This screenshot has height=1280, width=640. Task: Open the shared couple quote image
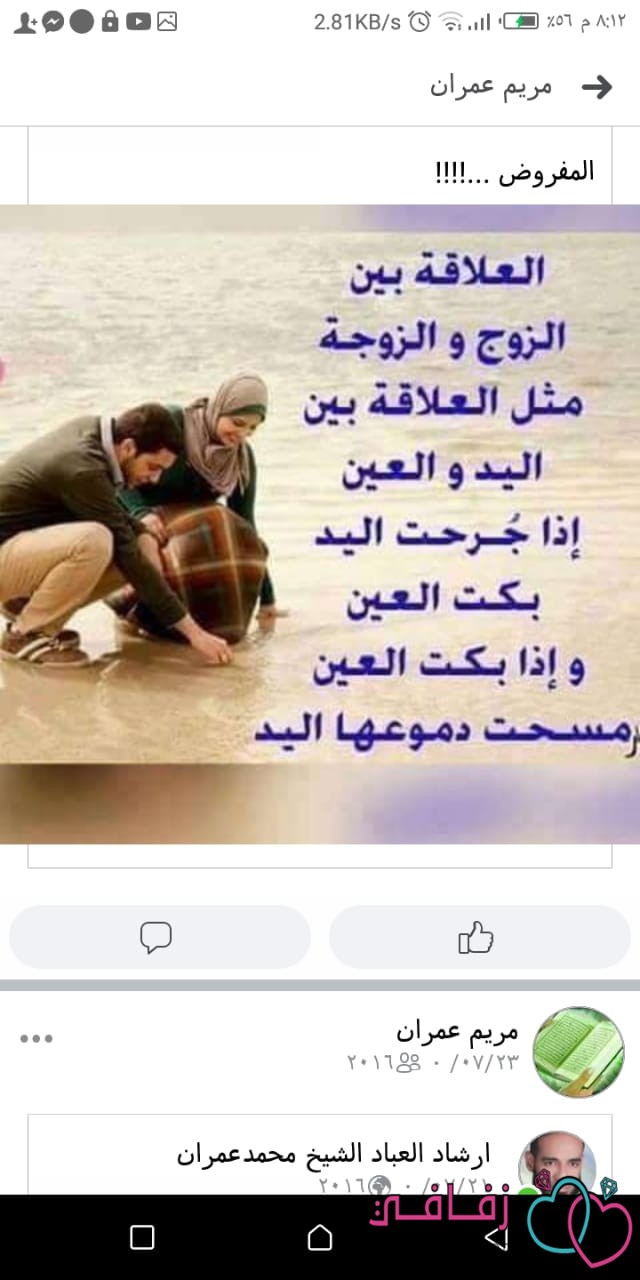click(x=320, y=524)
